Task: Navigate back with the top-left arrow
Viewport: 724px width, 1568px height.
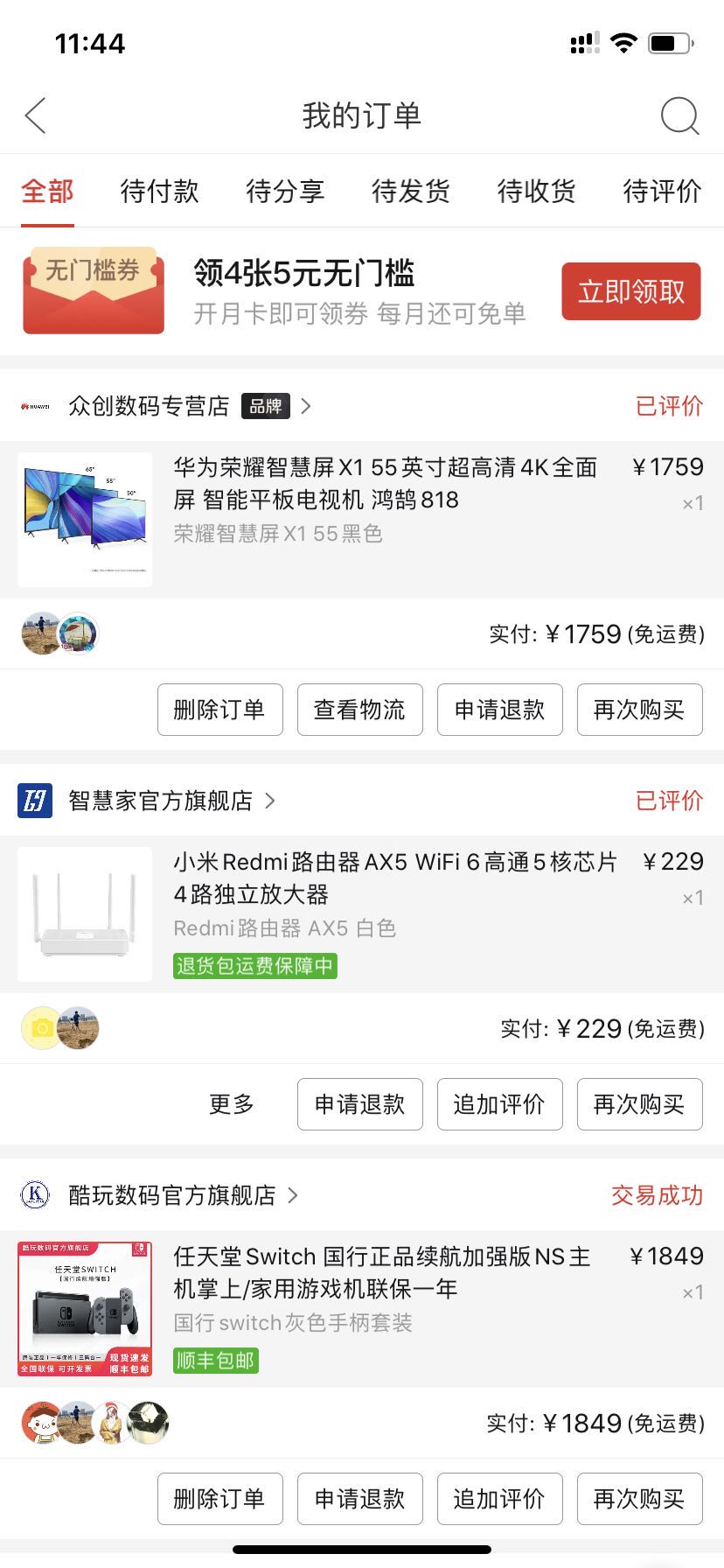Action: 35,115
